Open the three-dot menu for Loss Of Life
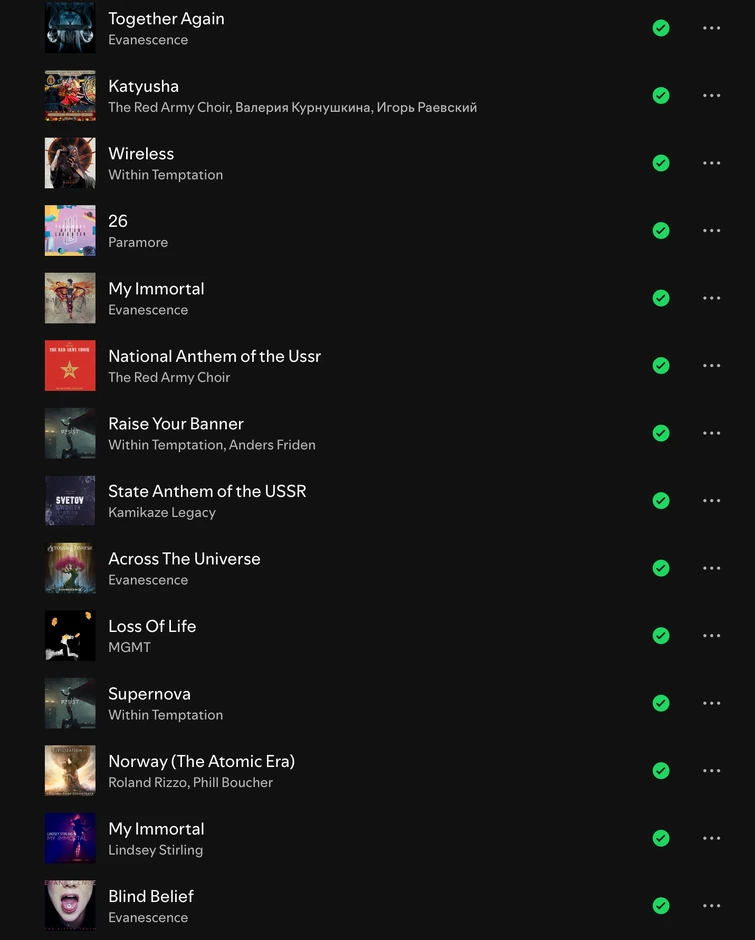The image size is (755, 940). pos(711,635)
